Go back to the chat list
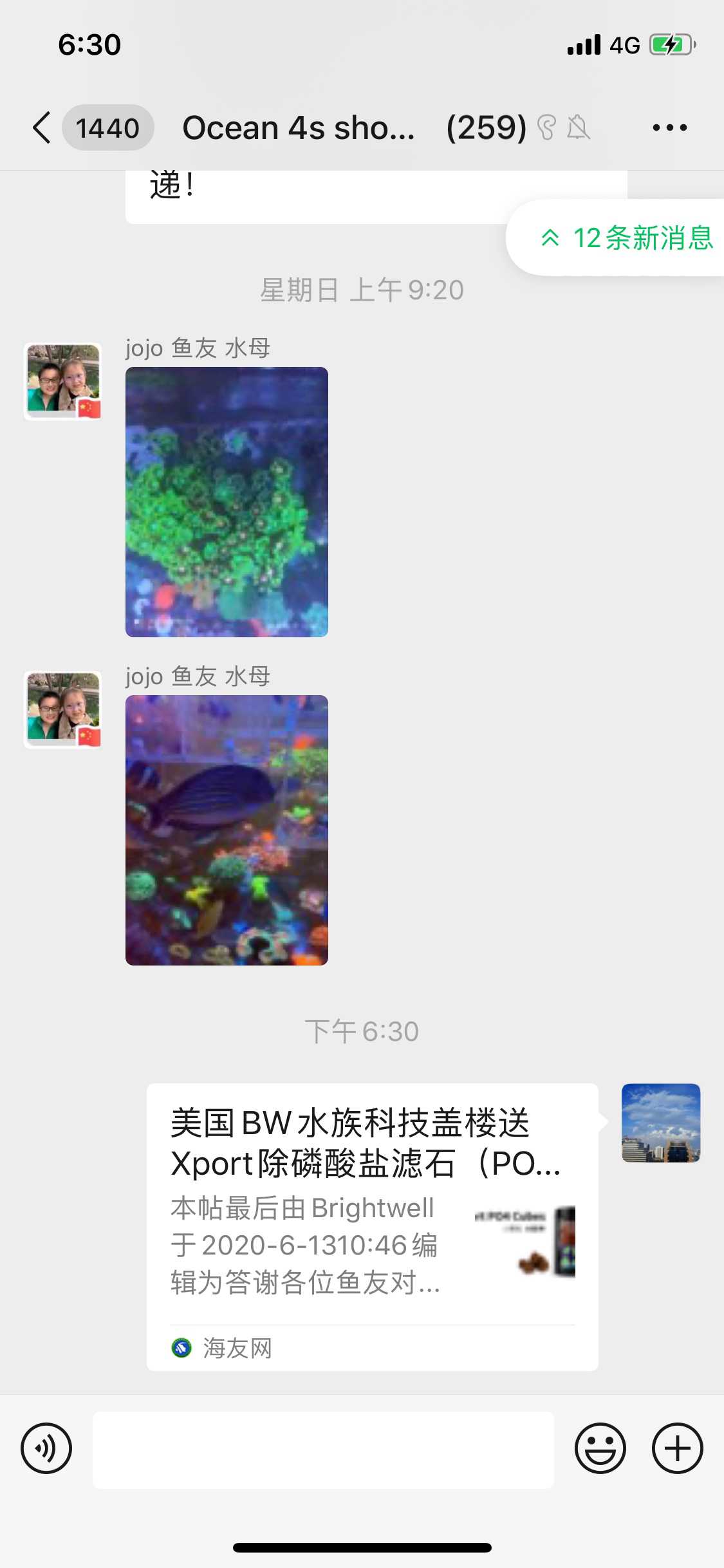Viewport: 724px width, 1568px height. [42, 127]
